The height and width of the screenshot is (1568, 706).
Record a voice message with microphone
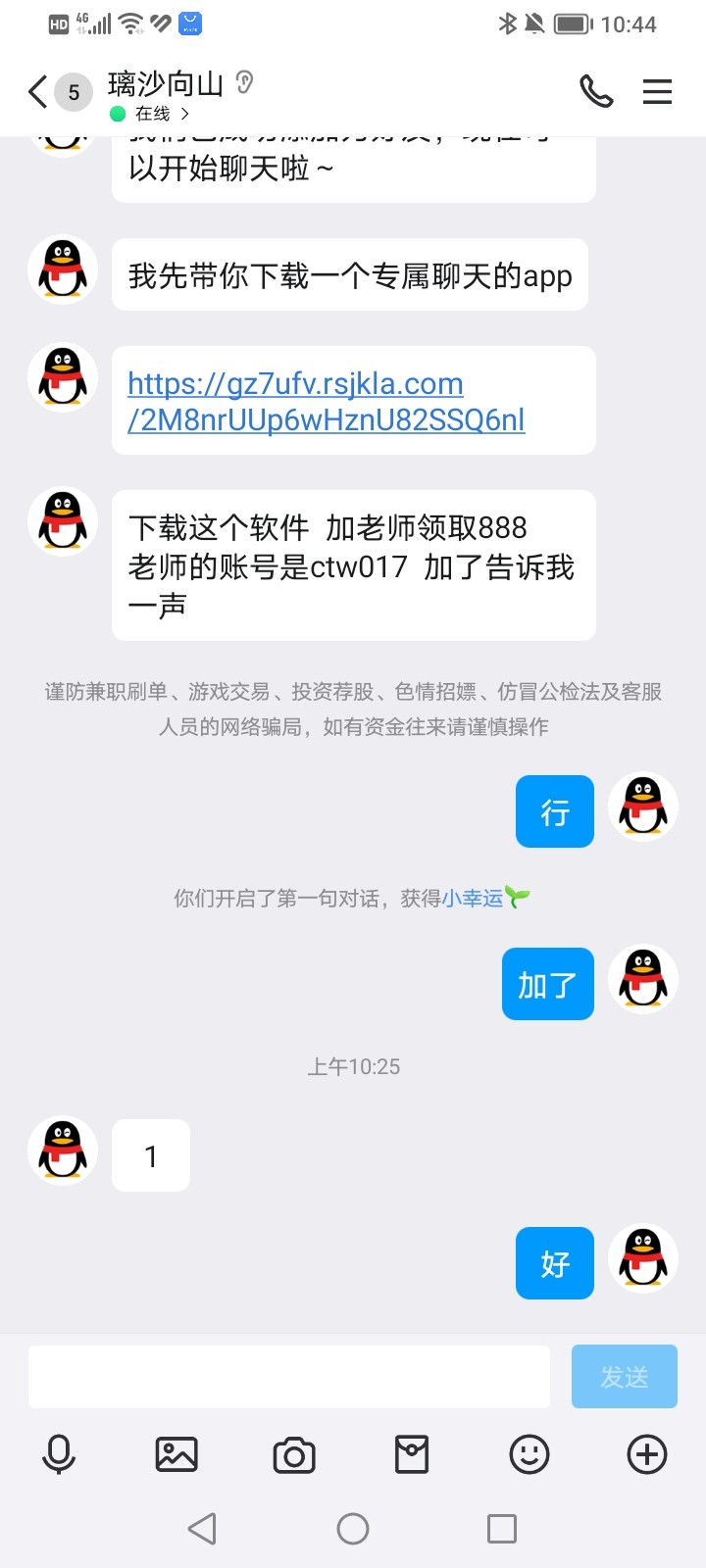click(59, 1454)
